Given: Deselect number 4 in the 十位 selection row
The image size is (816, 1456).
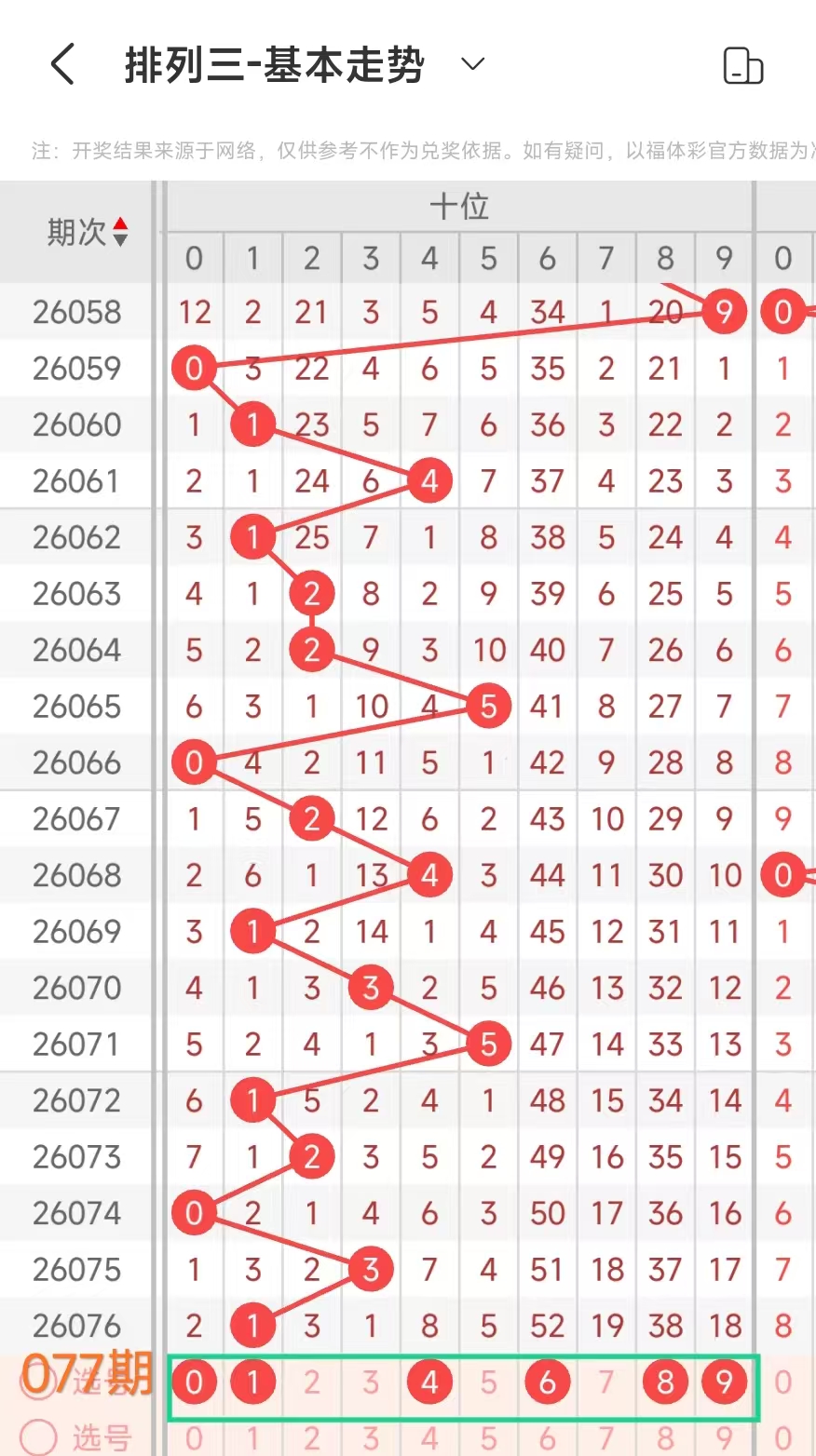Looking at the screenshot, I should coord(429,1382).
